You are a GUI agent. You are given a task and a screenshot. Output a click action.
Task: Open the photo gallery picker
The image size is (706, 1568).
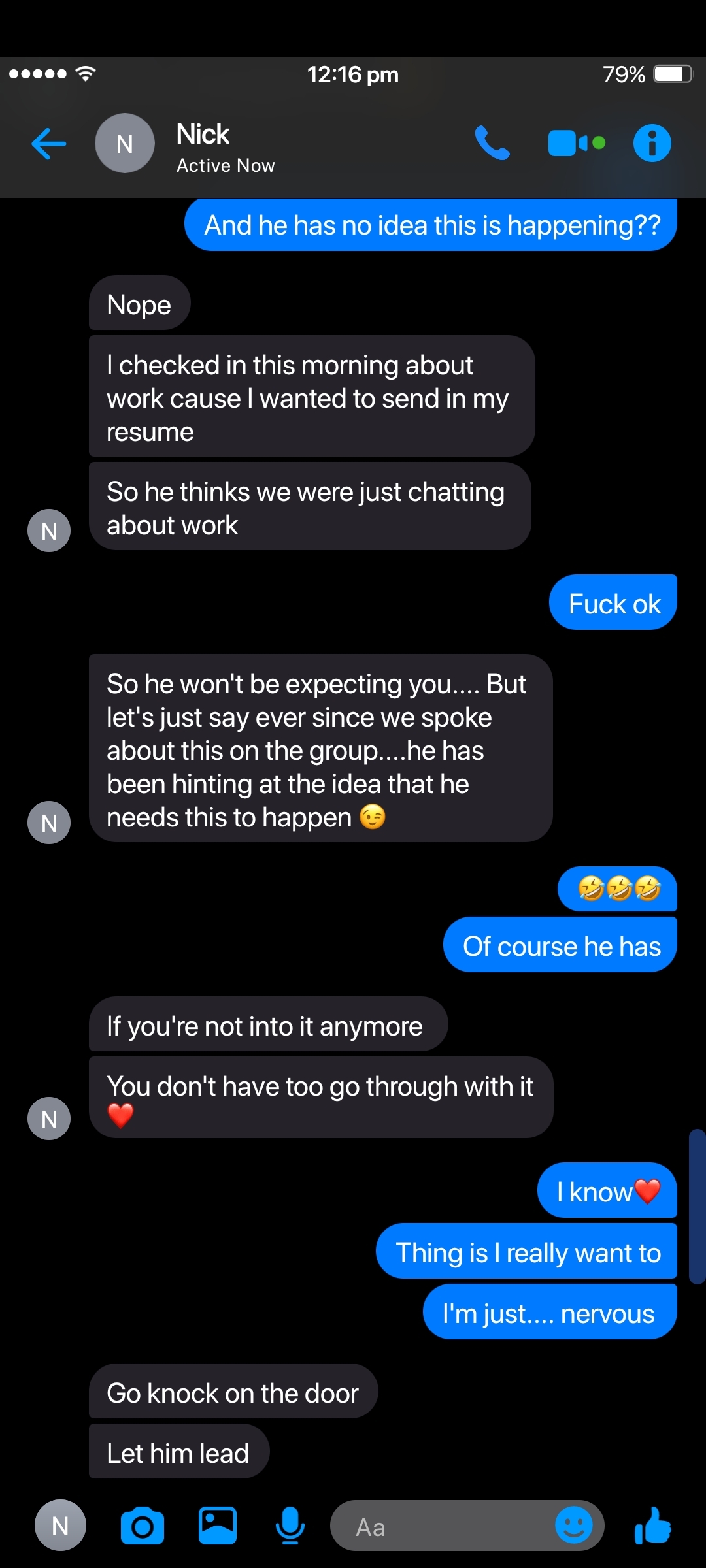218,1526
